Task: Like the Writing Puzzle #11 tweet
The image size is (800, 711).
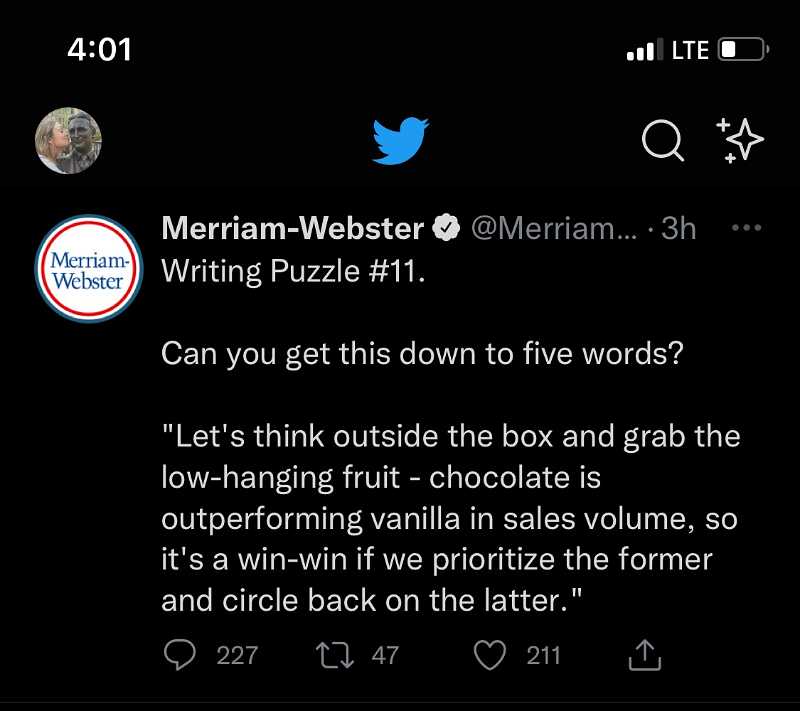Action: [489, 655]
